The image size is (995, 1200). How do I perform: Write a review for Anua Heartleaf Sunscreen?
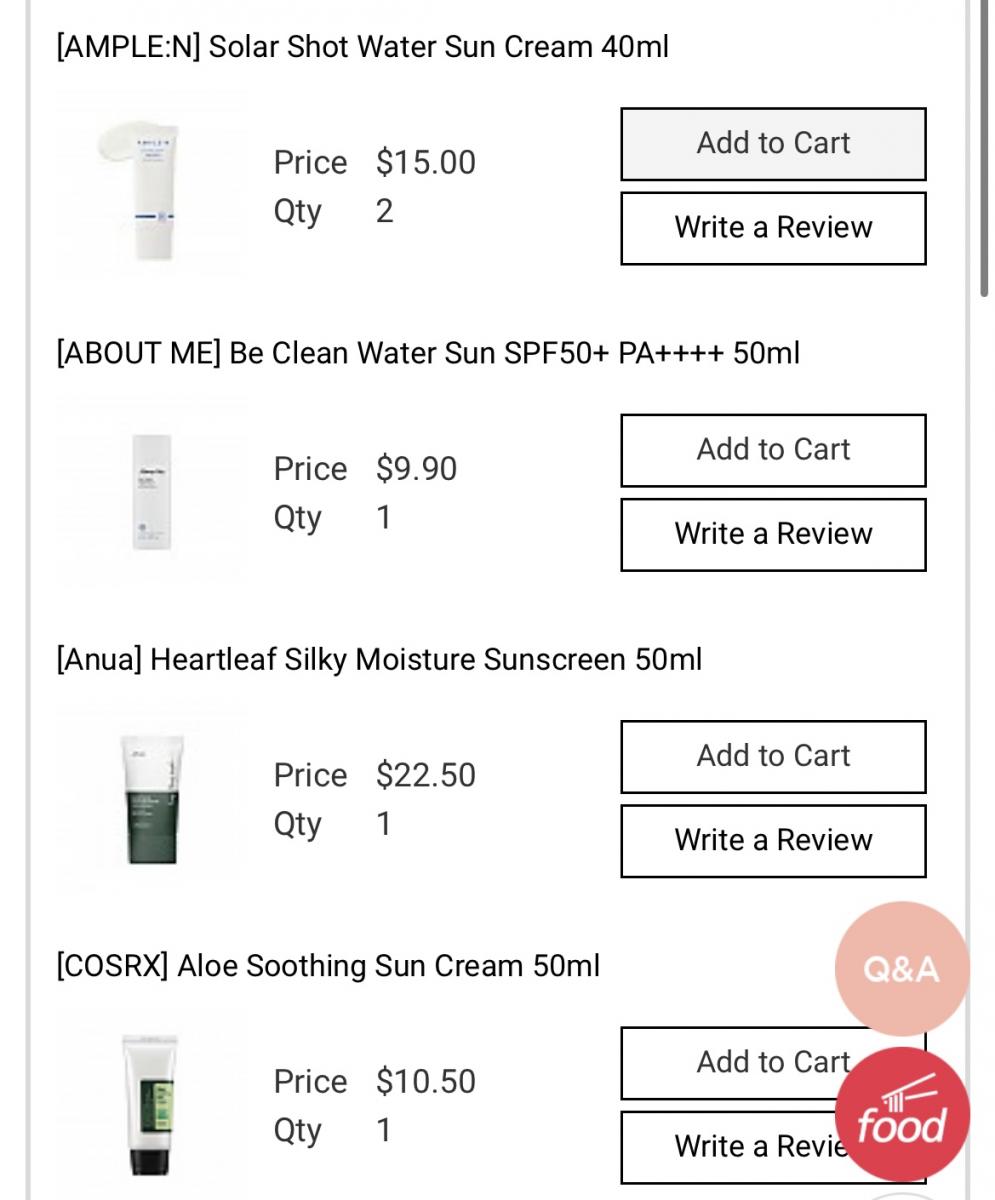click(x=773, y=840)
